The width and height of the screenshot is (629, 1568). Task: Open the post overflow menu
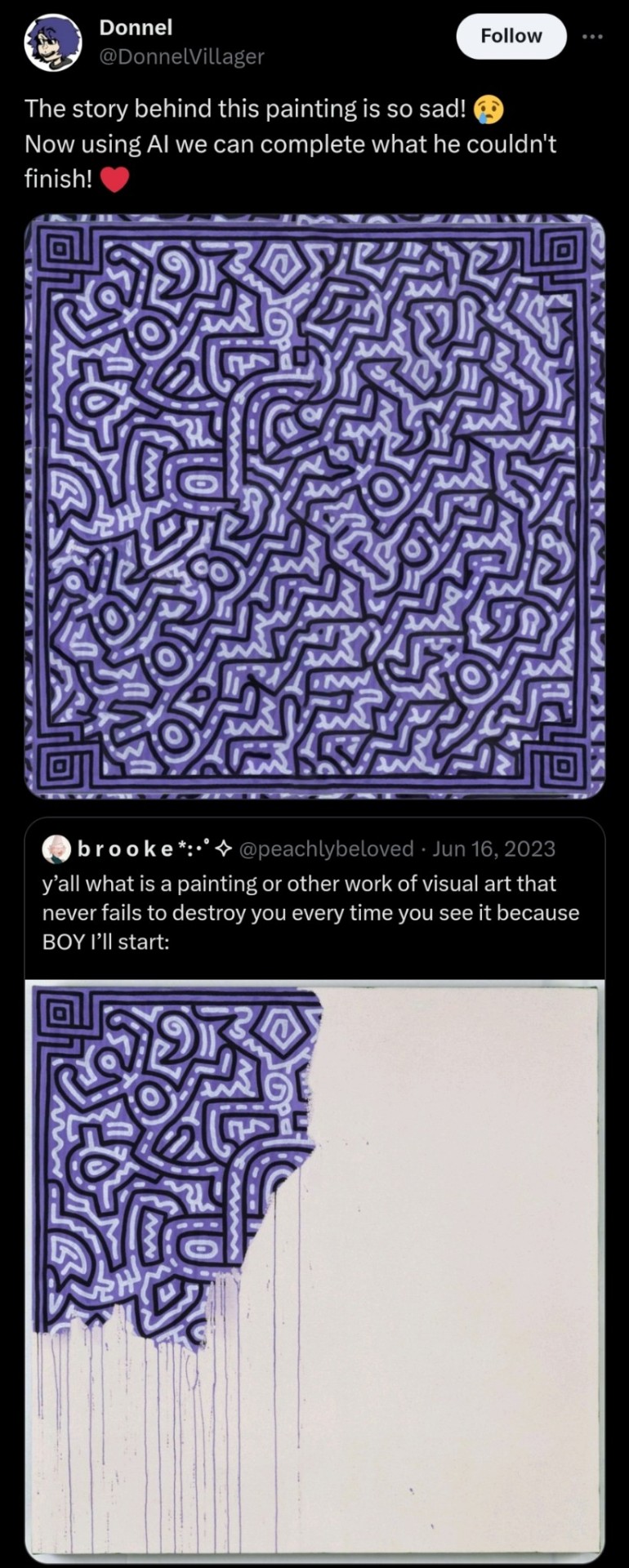(x=592, y=37)
